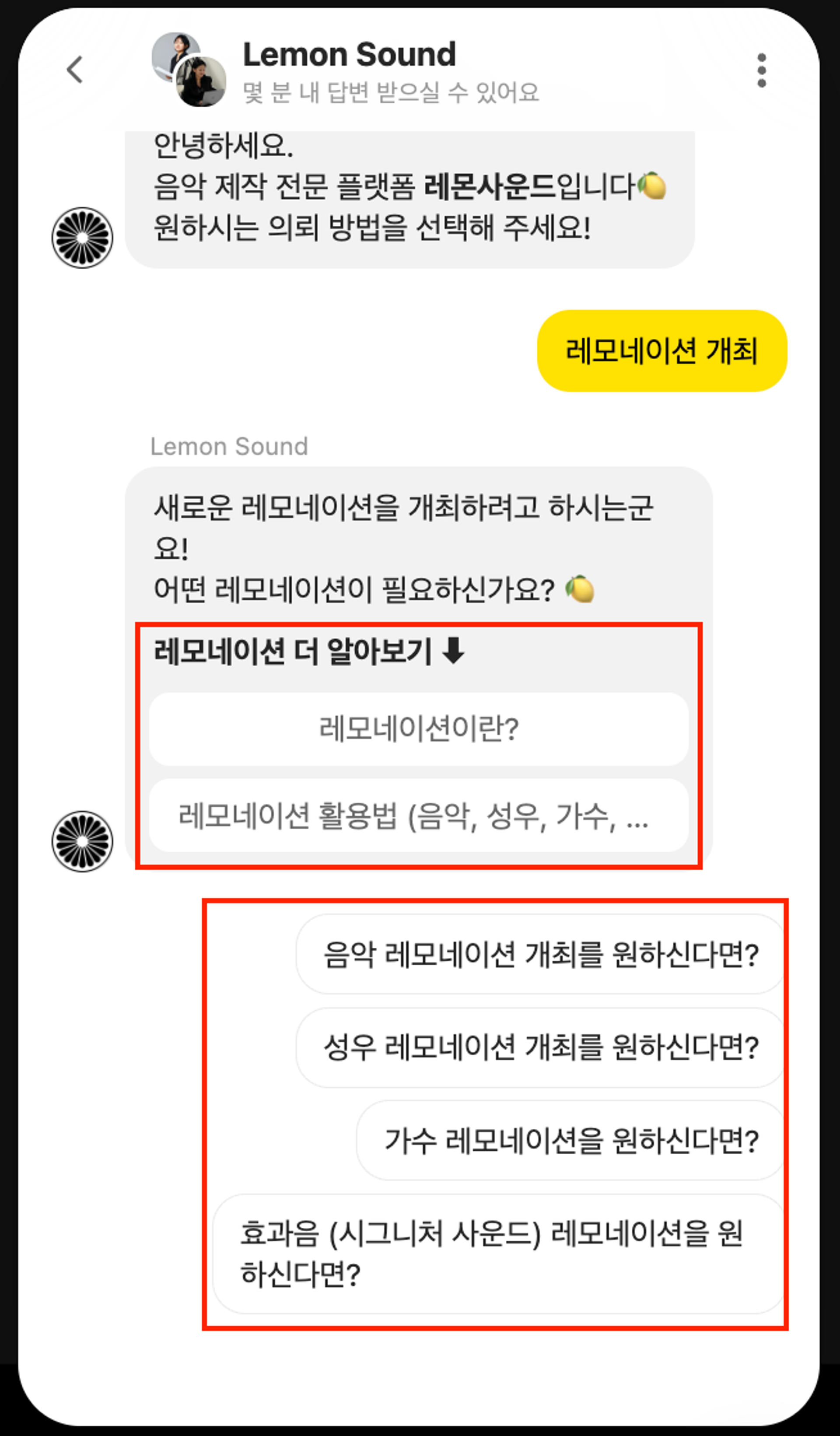The image size is (840, 1436).
Task: Open 레모네이션 활용법 (음악, 성우, 가수…) option
Action: [x=418, y=816]
